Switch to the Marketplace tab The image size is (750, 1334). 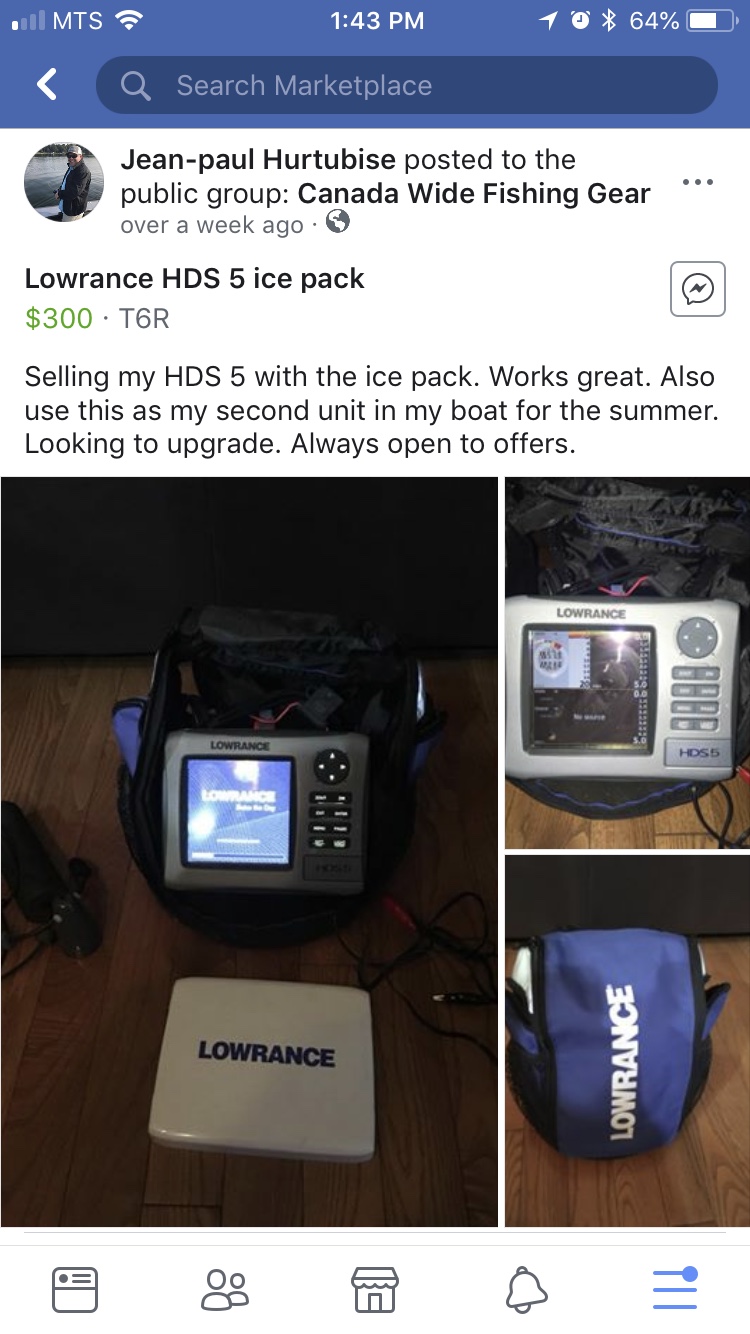pyautogui.click(x=375, y=1289)
